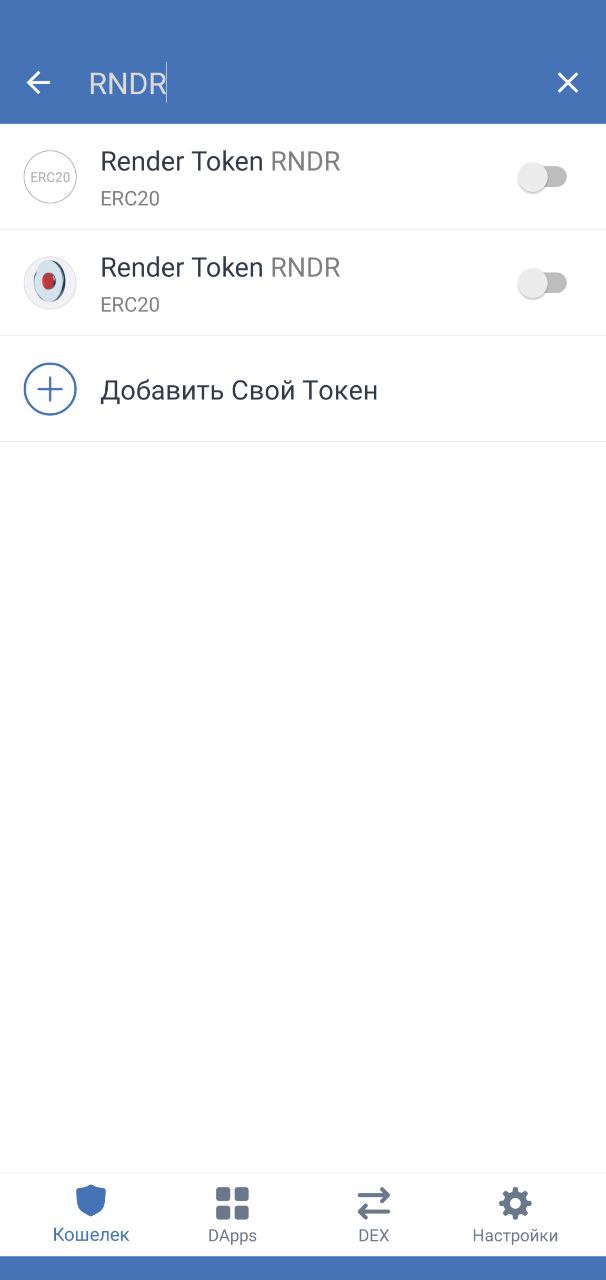The height and width of the screenshot is (1280, 606).
Task: Enable Render Token with the plain ERC20 logo
Action: (x=542, y=178)
